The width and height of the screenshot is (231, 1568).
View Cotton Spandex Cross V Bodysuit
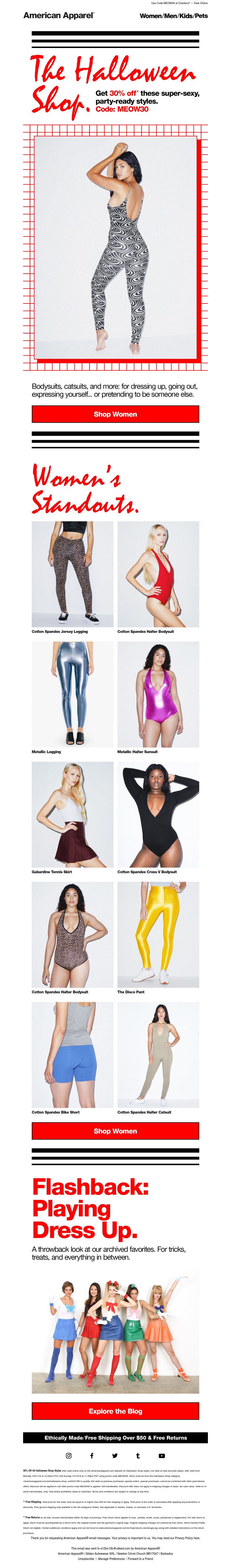158,814
